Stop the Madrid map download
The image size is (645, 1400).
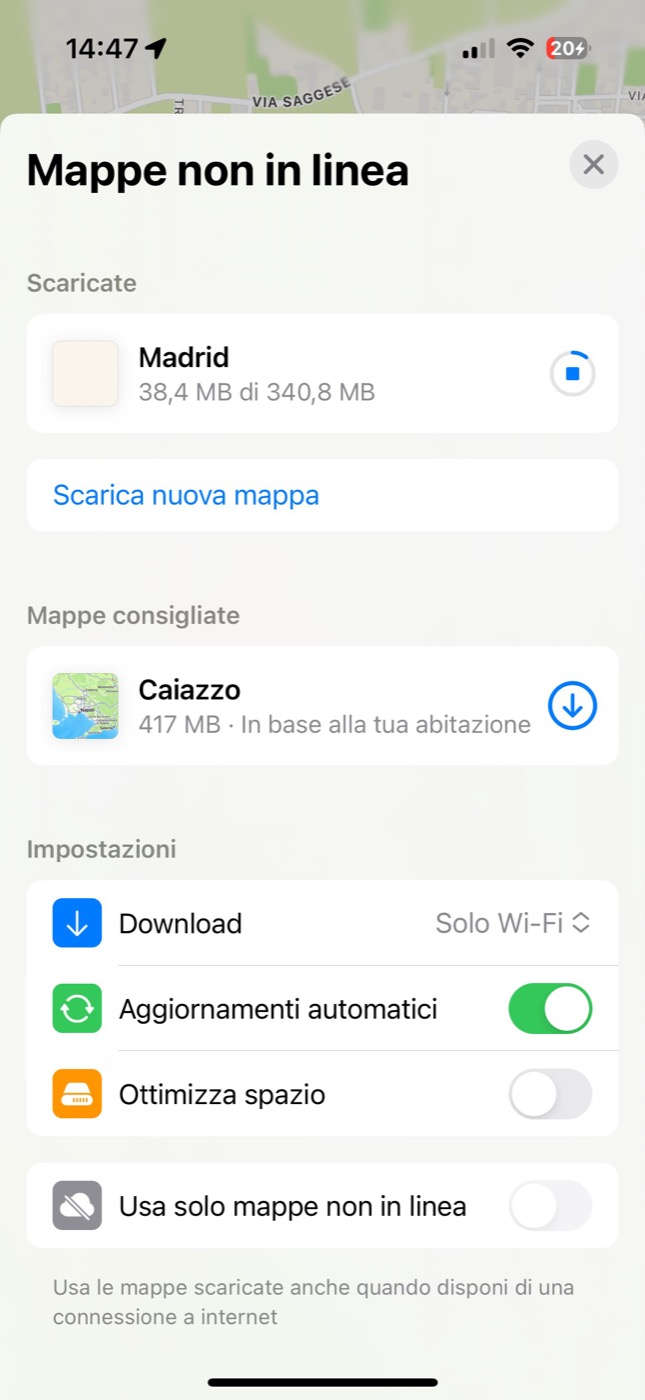click(572, 374)
